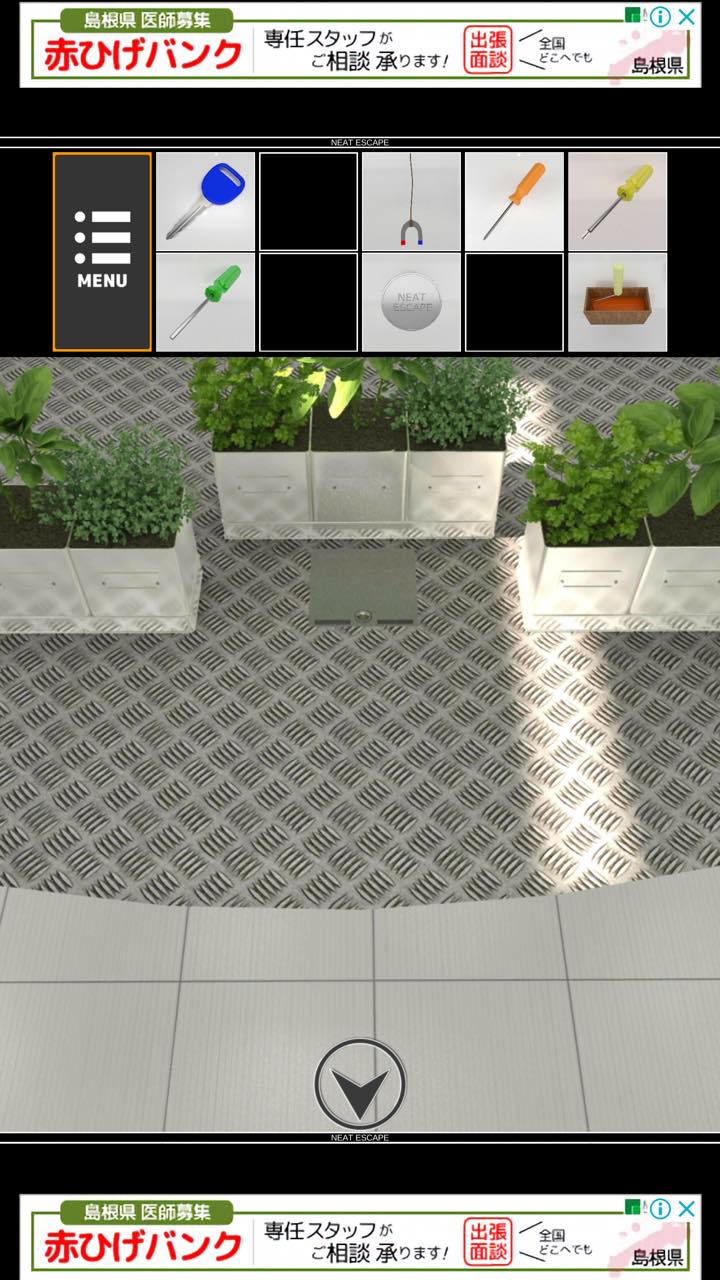Open the MENU panel
The height and width of the screenshot is (1280, 720).
[102, 252]
